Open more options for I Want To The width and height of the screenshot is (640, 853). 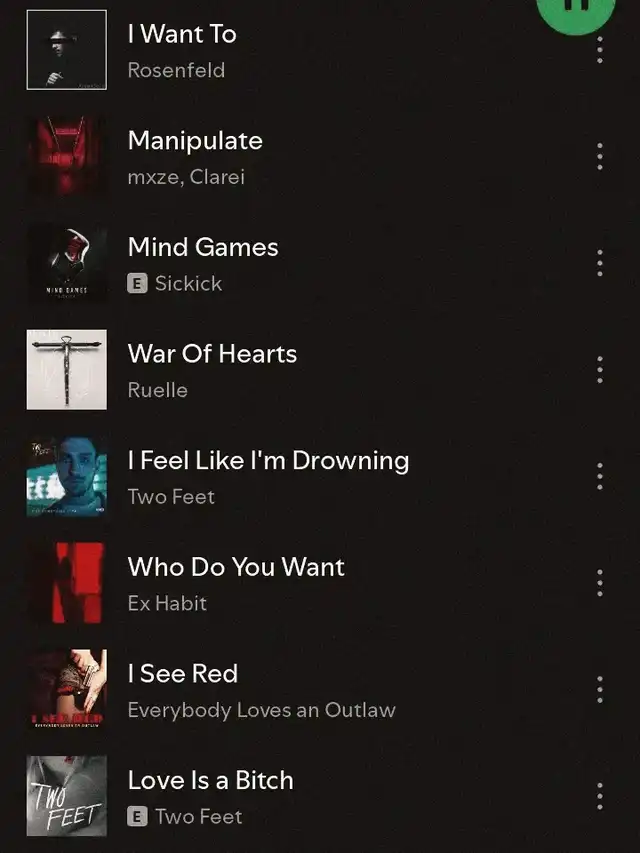599,50
